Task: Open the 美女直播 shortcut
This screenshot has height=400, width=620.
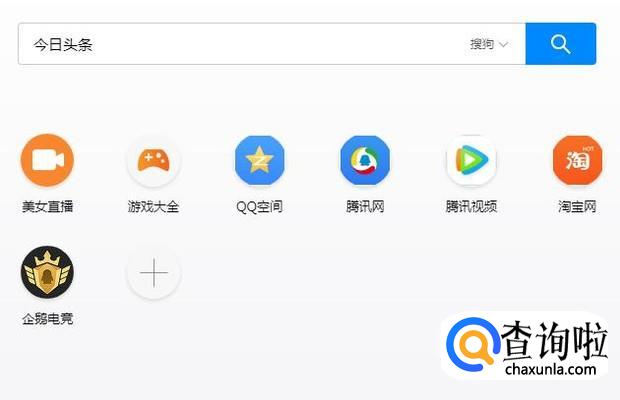Action: click(47, 161)
